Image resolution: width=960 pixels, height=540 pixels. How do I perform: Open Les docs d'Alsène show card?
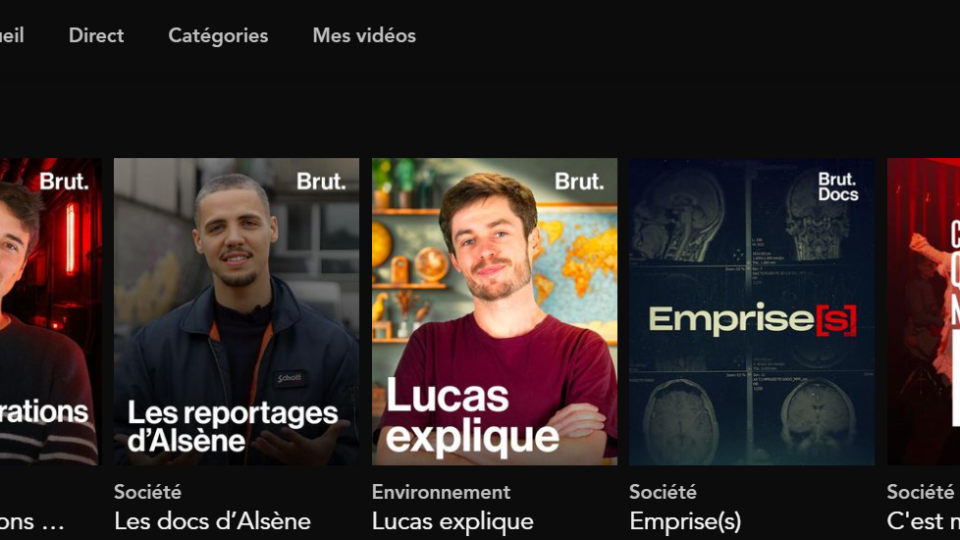[236, 311]
